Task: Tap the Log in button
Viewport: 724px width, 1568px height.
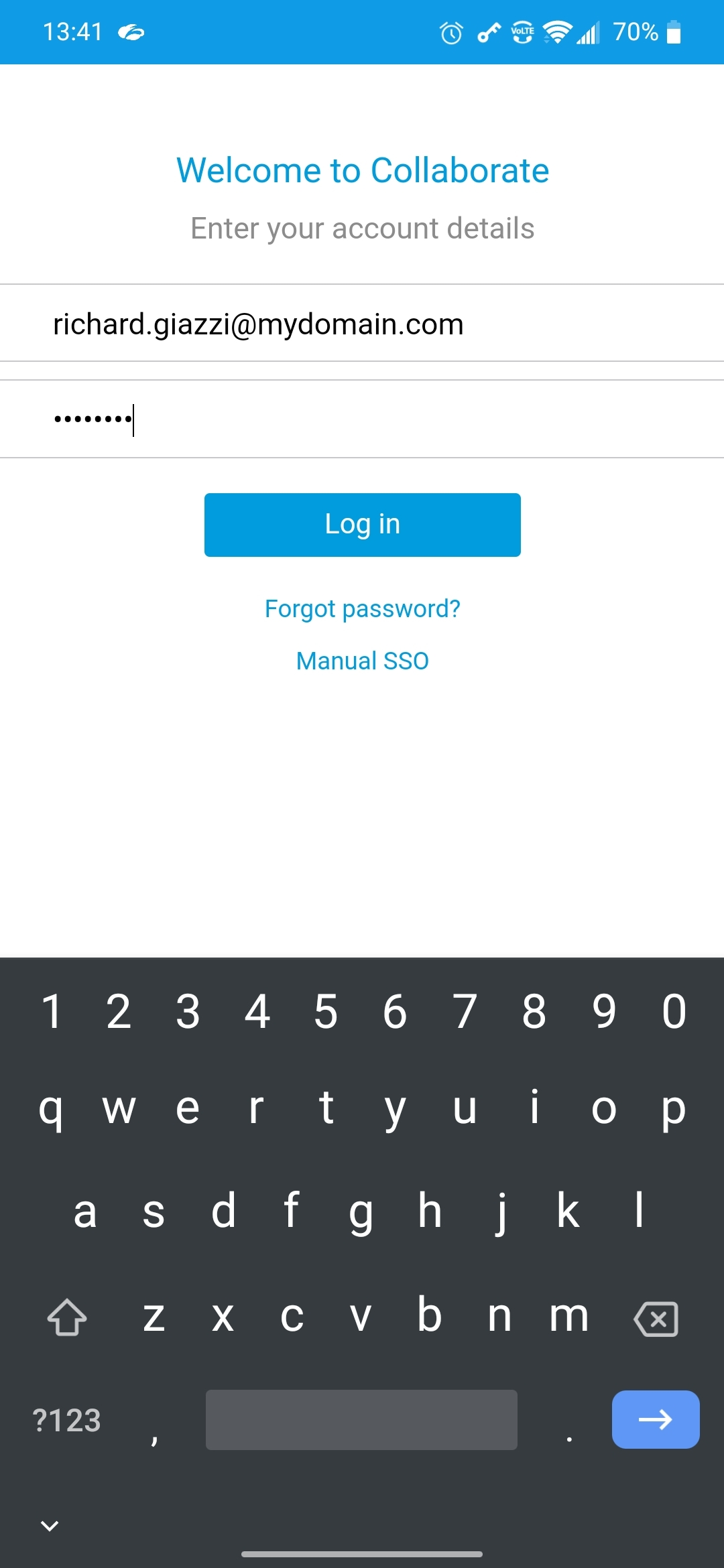Action: coord(362,525)
